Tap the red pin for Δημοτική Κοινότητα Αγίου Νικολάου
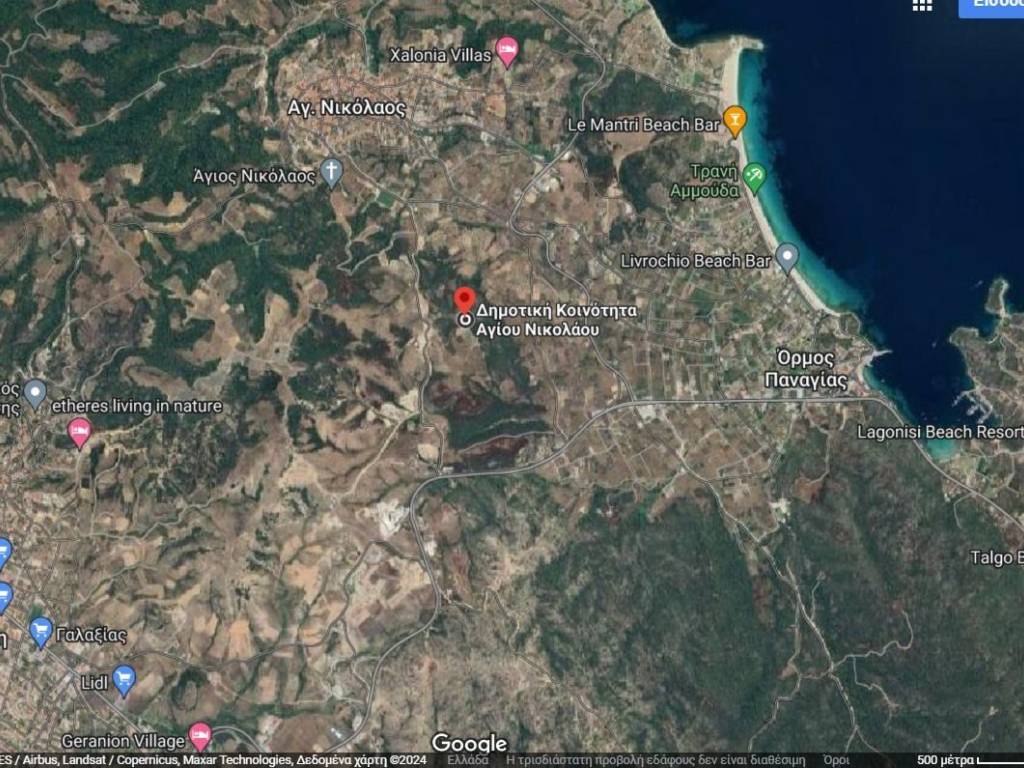The height and width of the screenshot is (768, 1024). coord(464,300)
